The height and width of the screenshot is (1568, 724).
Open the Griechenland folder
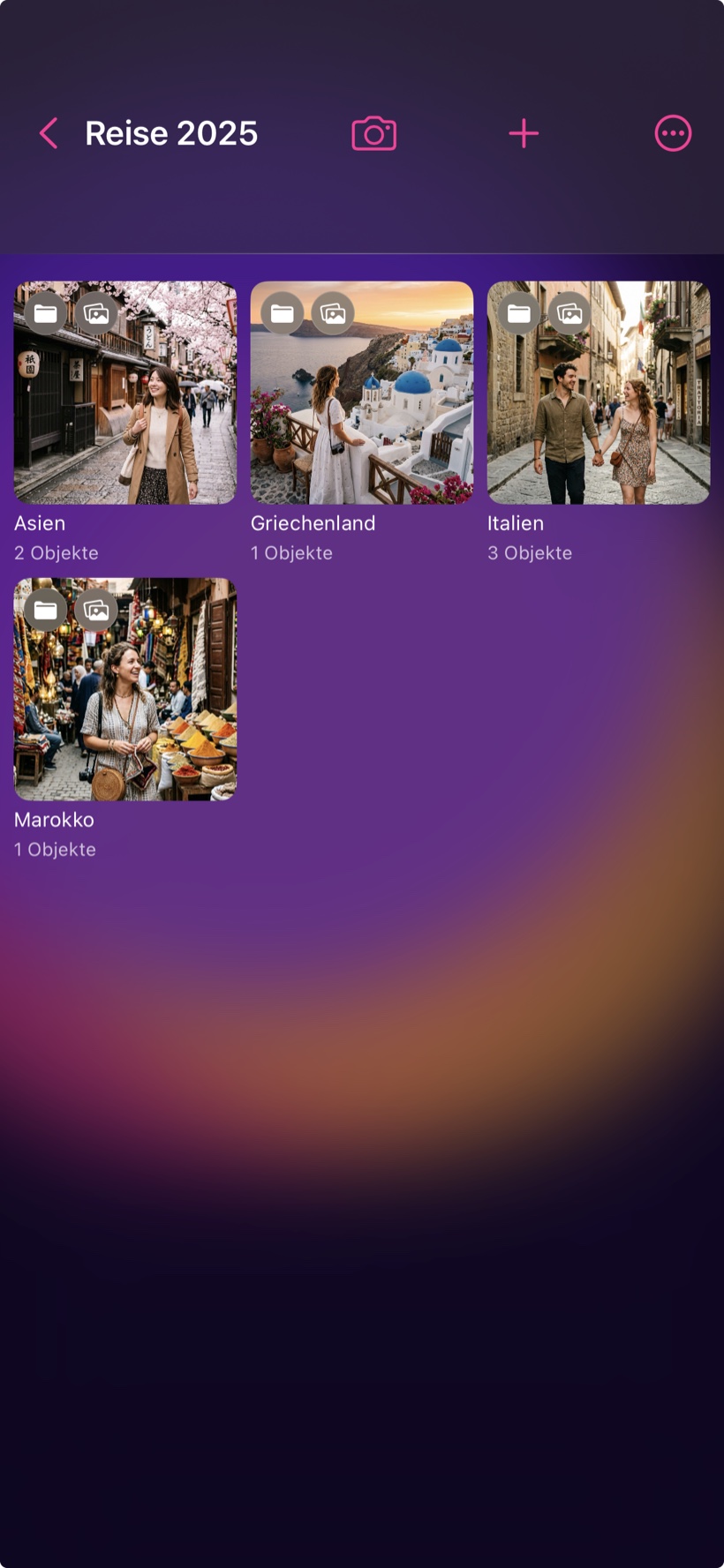362,393
